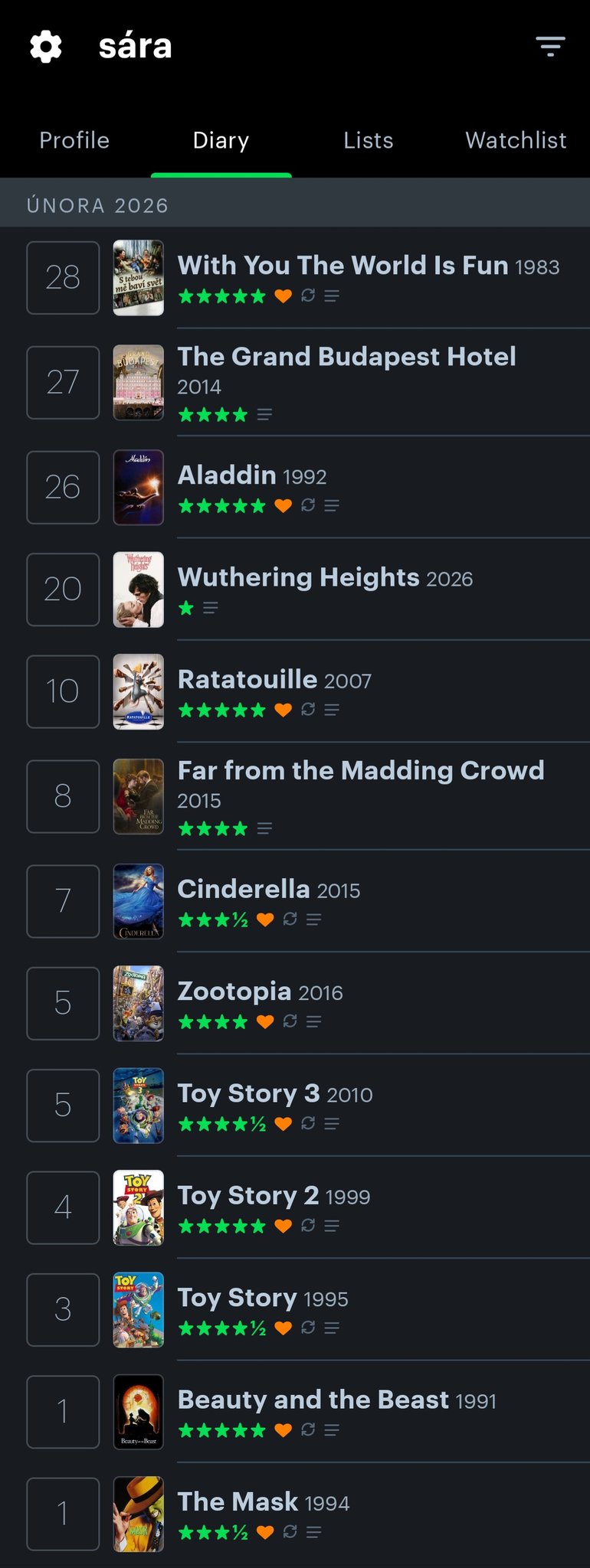Image resolution: width=590 pixels, height=1568 pixels.
Task: Open the Wuthering Heights 2026 entry
Action: (299, 577)
